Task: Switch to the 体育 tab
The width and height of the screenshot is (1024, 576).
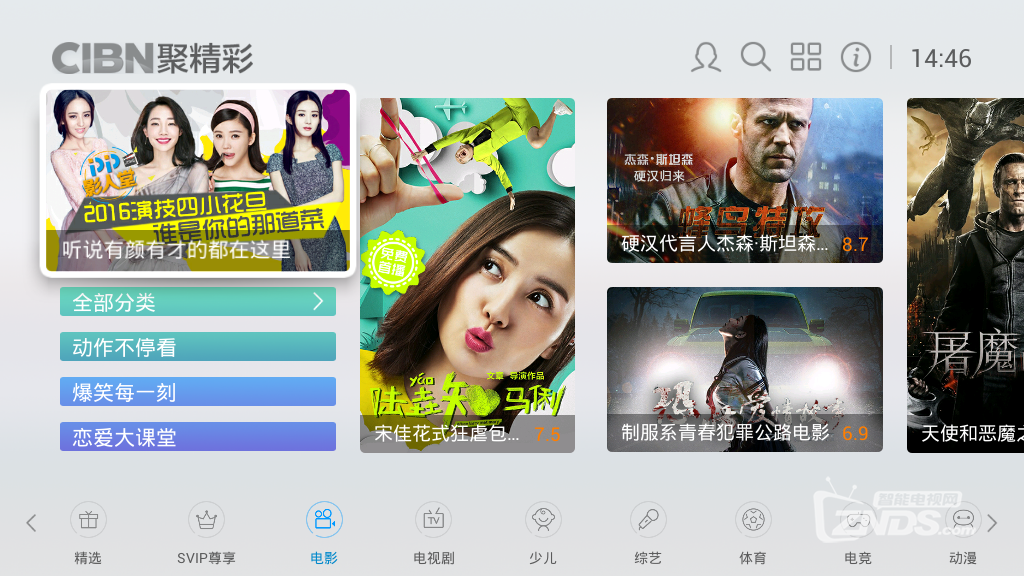Action: click(x=753, y=533)
